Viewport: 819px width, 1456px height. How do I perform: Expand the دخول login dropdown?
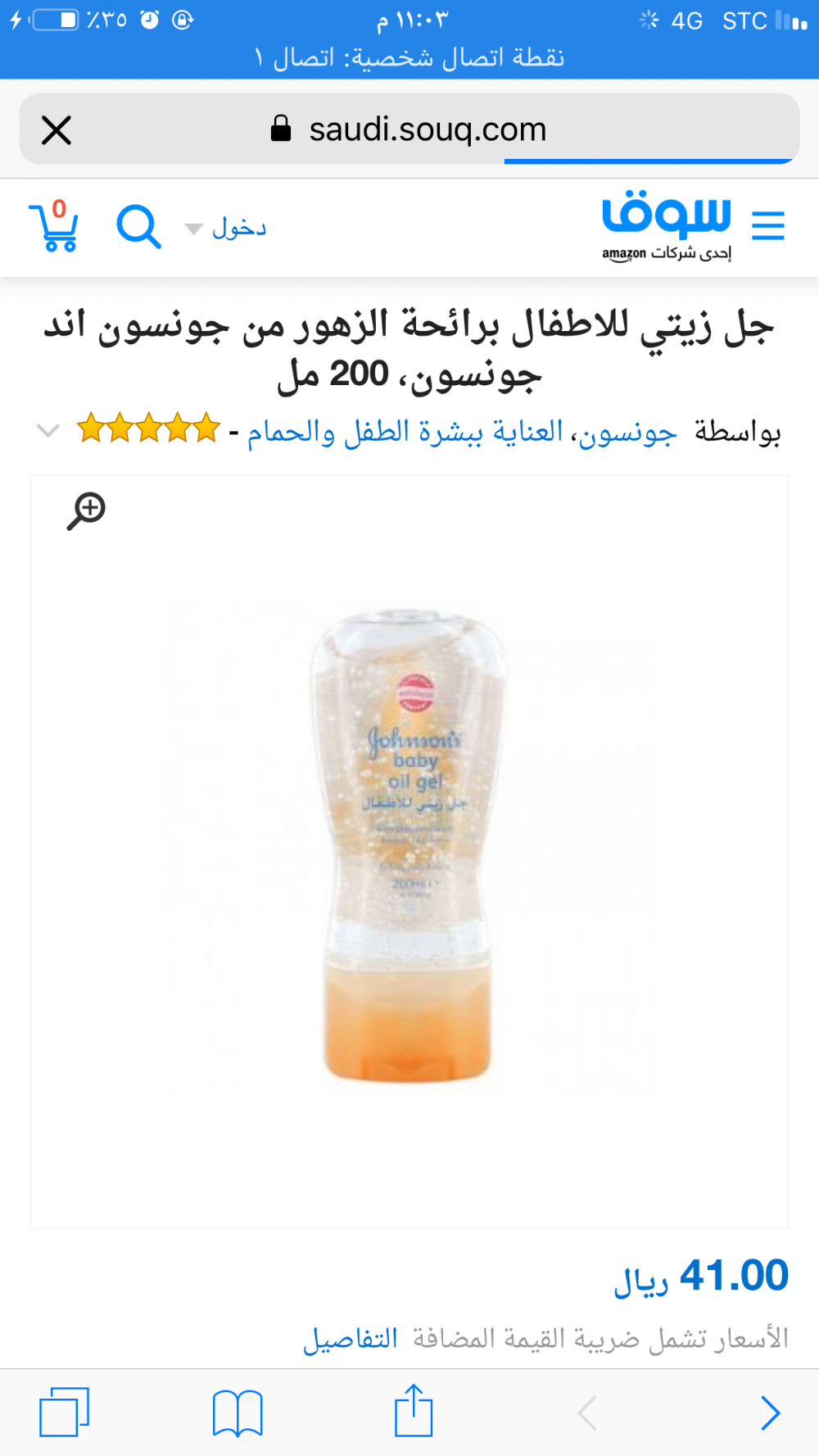[227, 228]
